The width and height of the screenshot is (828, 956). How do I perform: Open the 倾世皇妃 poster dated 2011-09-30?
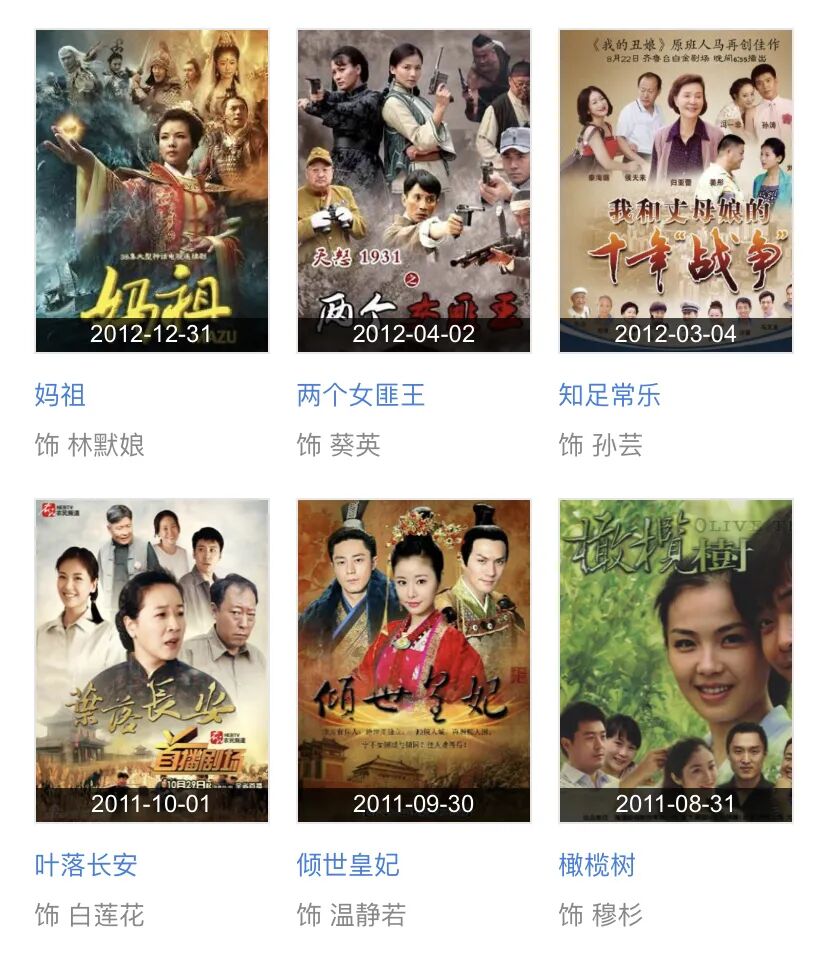pos(414,660)
